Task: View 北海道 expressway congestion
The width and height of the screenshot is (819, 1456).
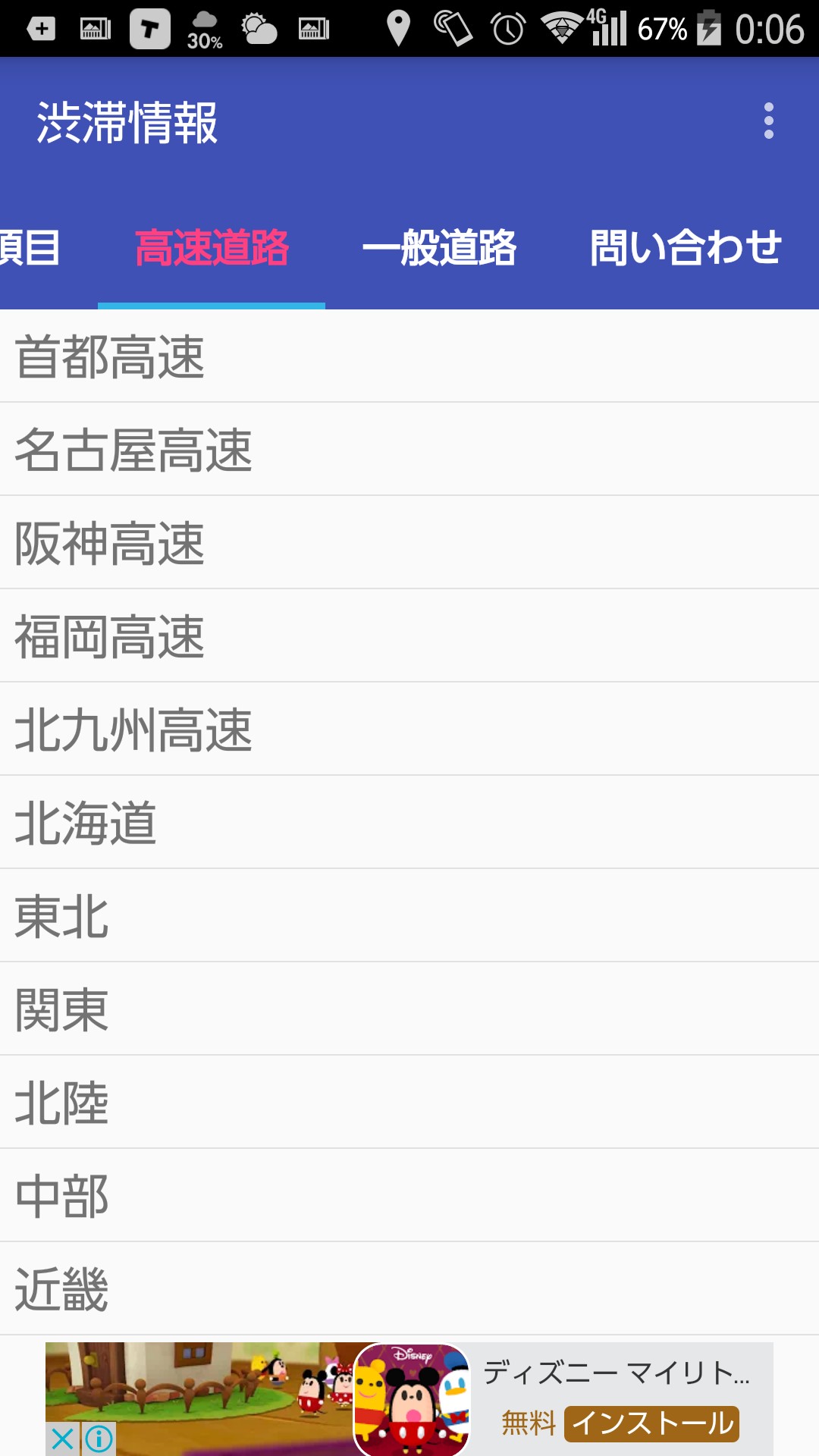Action: [x=409, y=823]
